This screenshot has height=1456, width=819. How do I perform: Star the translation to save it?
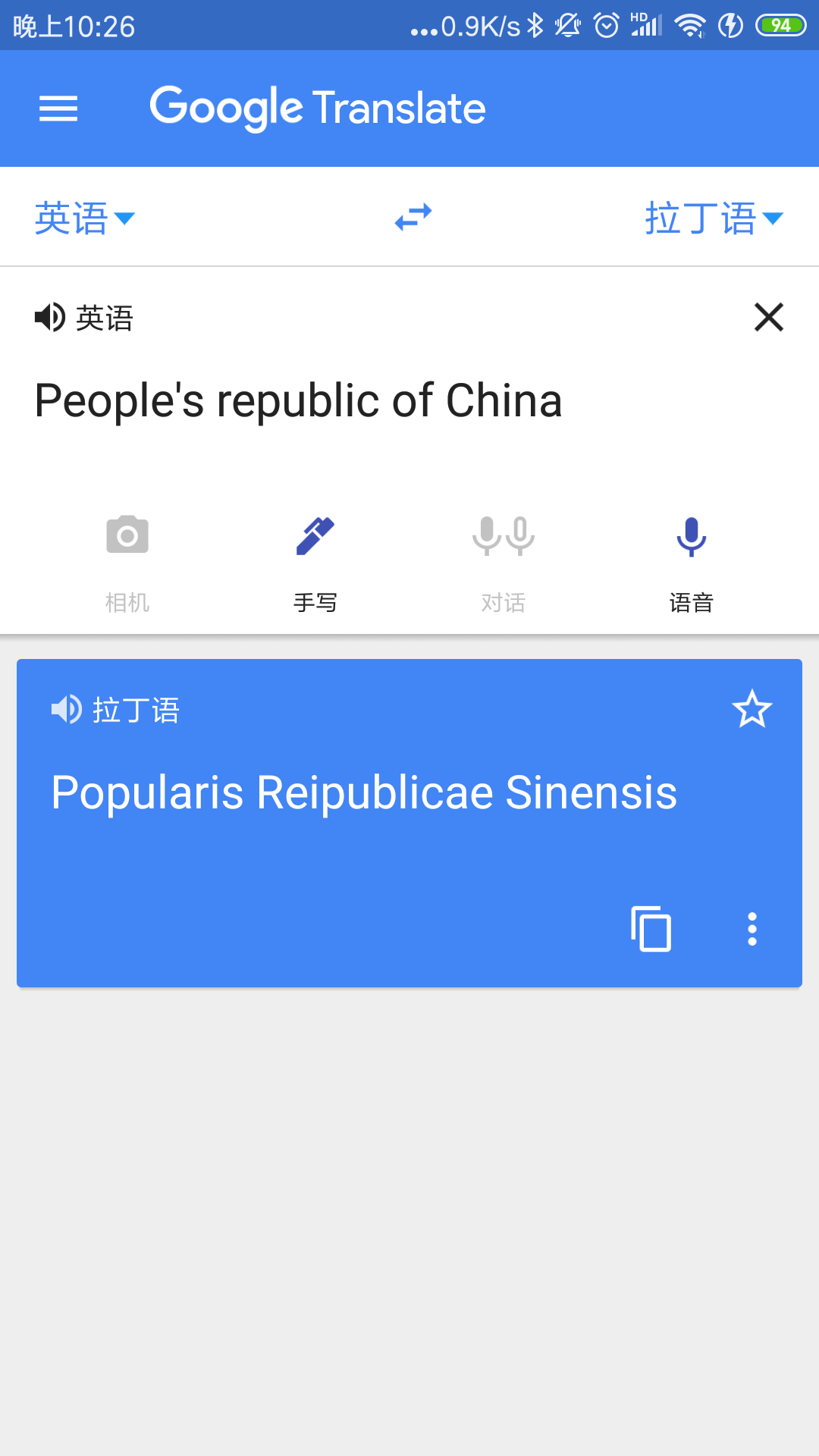(x=752, y=709)
